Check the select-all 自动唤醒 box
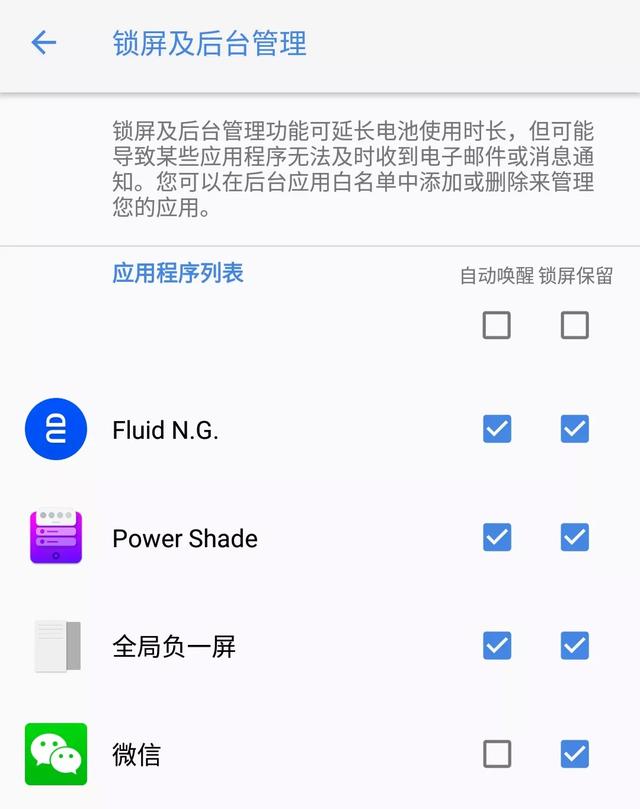640x809 pixels. point(497,325)
